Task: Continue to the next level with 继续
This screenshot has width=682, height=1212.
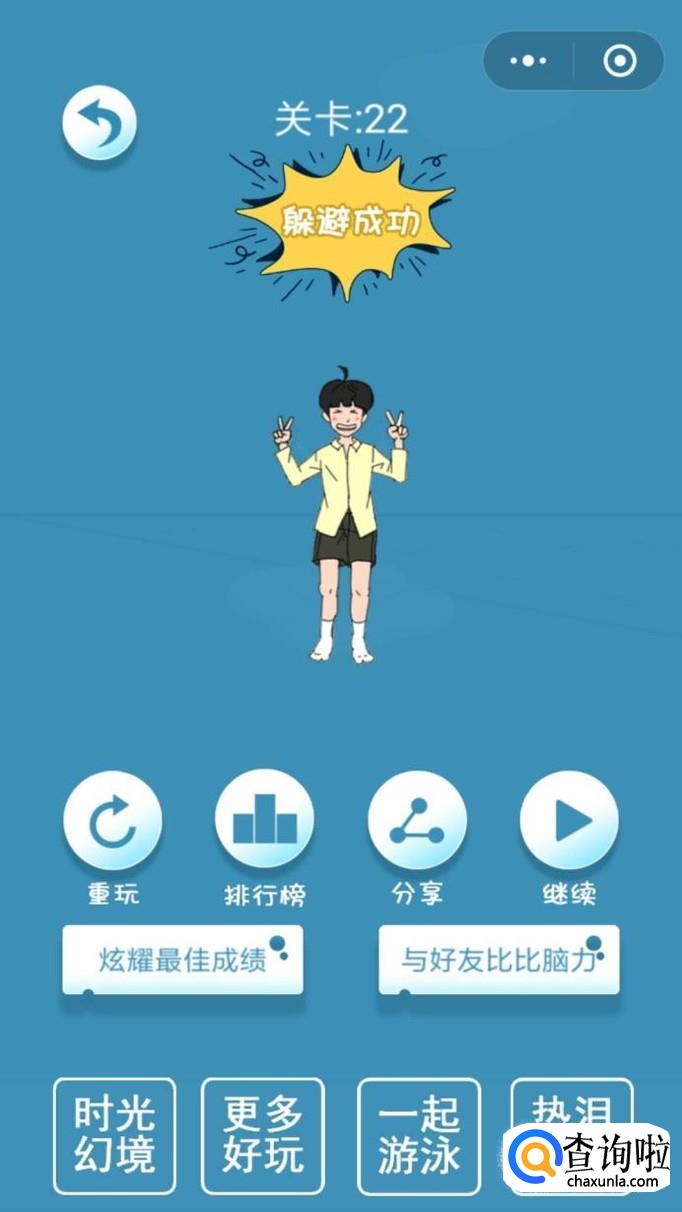Action: [569, 822]
